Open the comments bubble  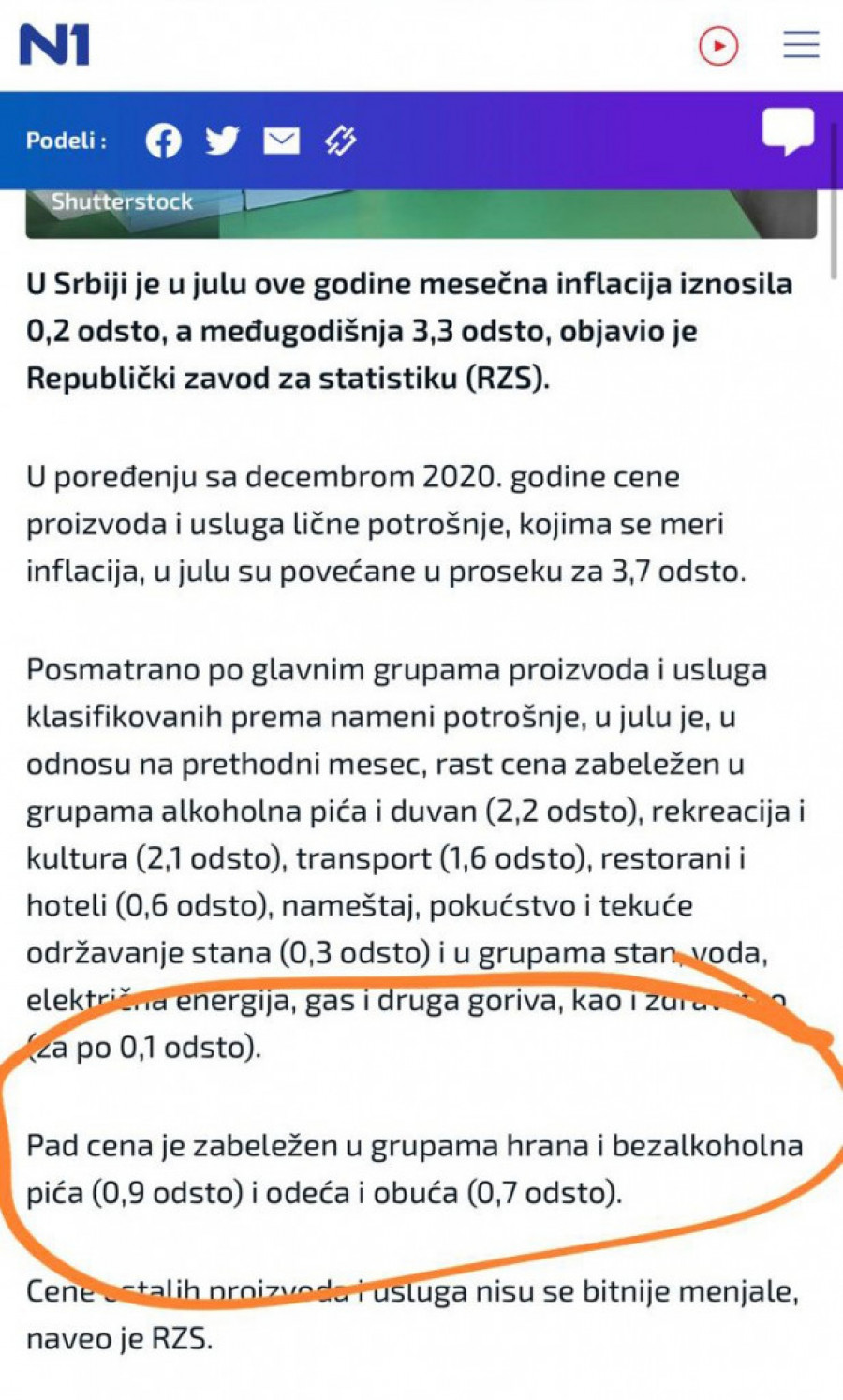coord(788,131)
